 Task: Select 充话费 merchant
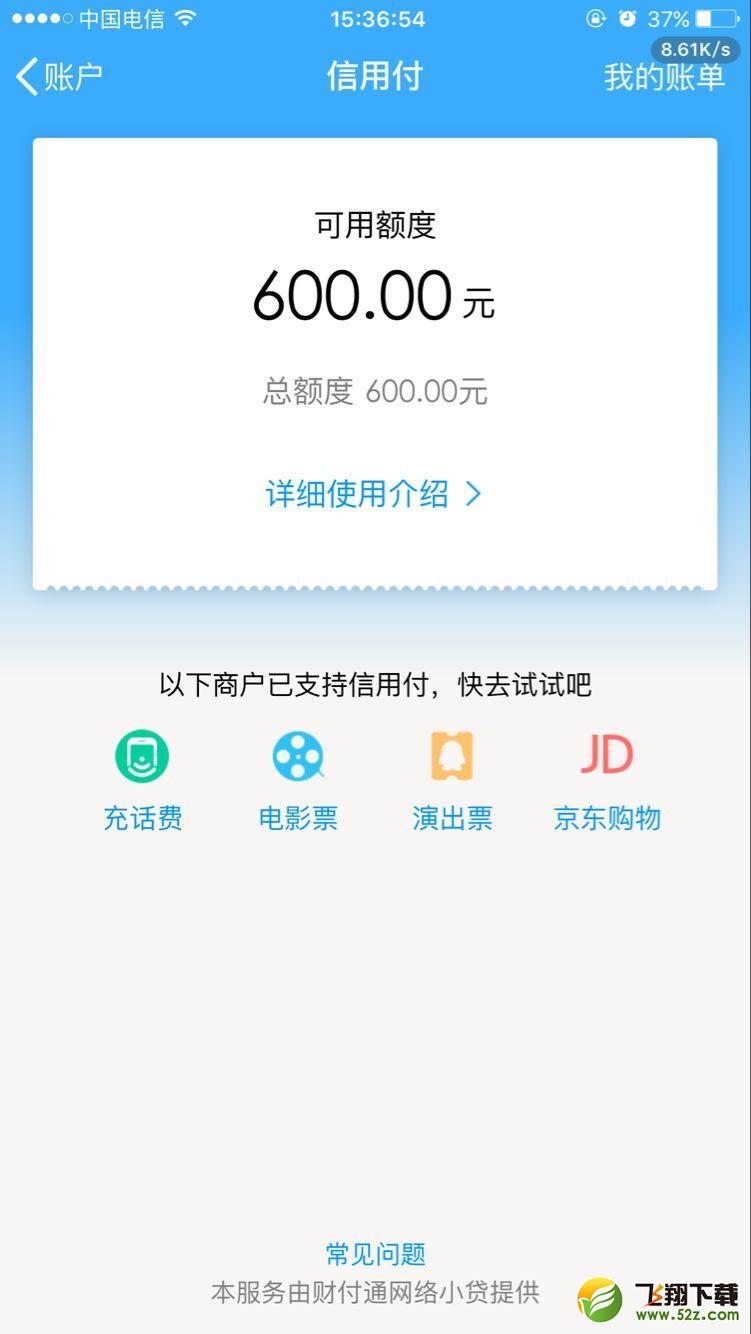[x=143, y=781]
